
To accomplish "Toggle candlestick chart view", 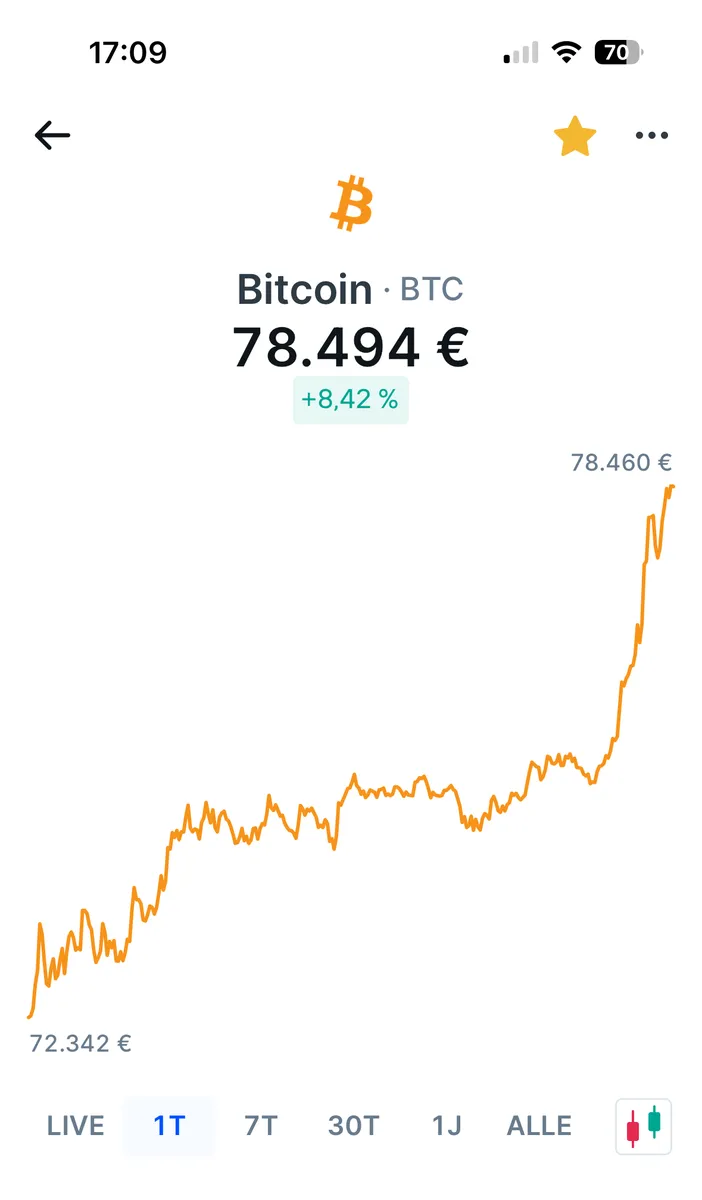I will pos(643,1126).
